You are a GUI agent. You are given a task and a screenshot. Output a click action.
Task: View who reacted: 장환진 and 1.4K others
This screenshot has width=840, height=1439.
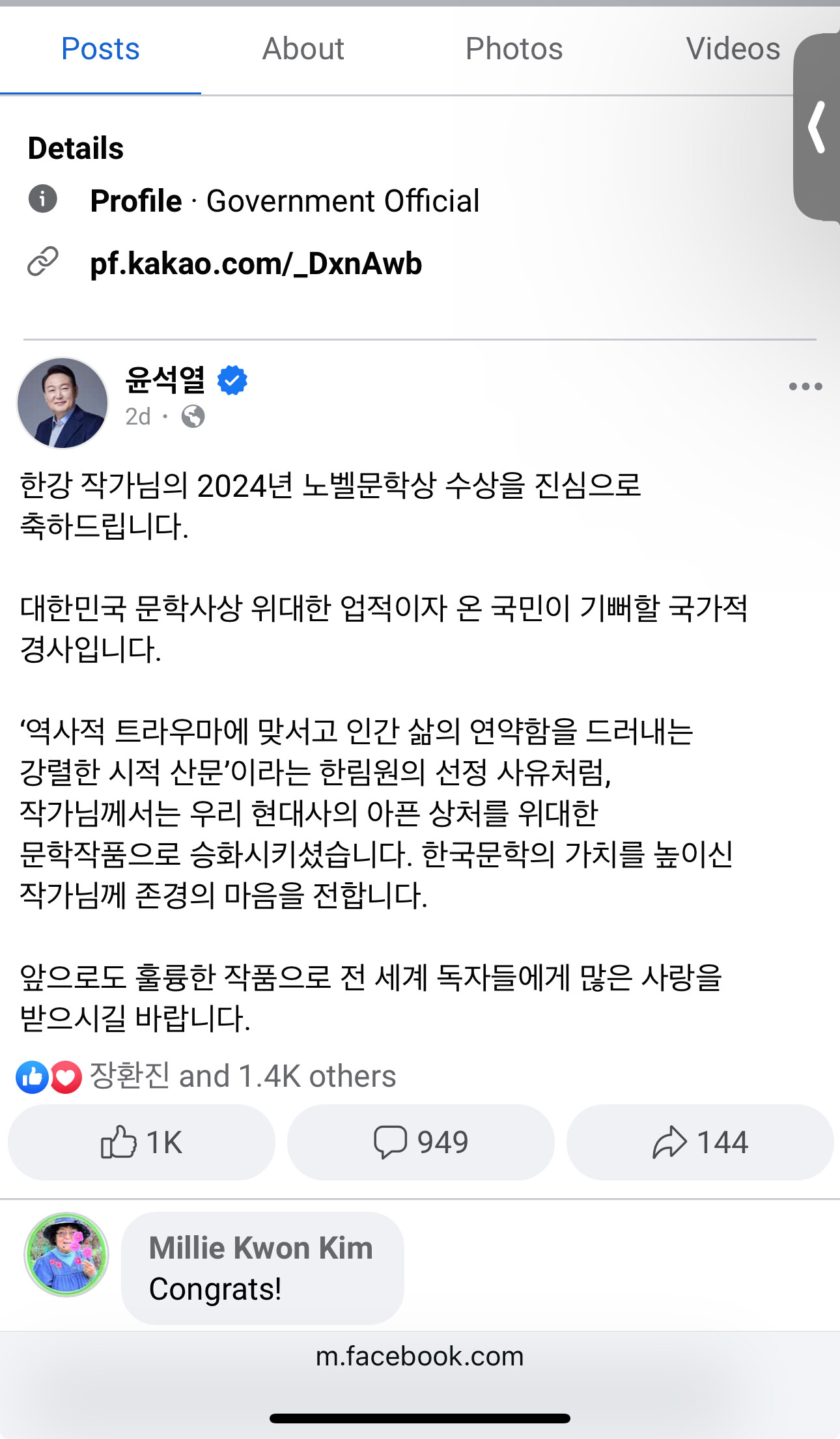coord(242,1076)
